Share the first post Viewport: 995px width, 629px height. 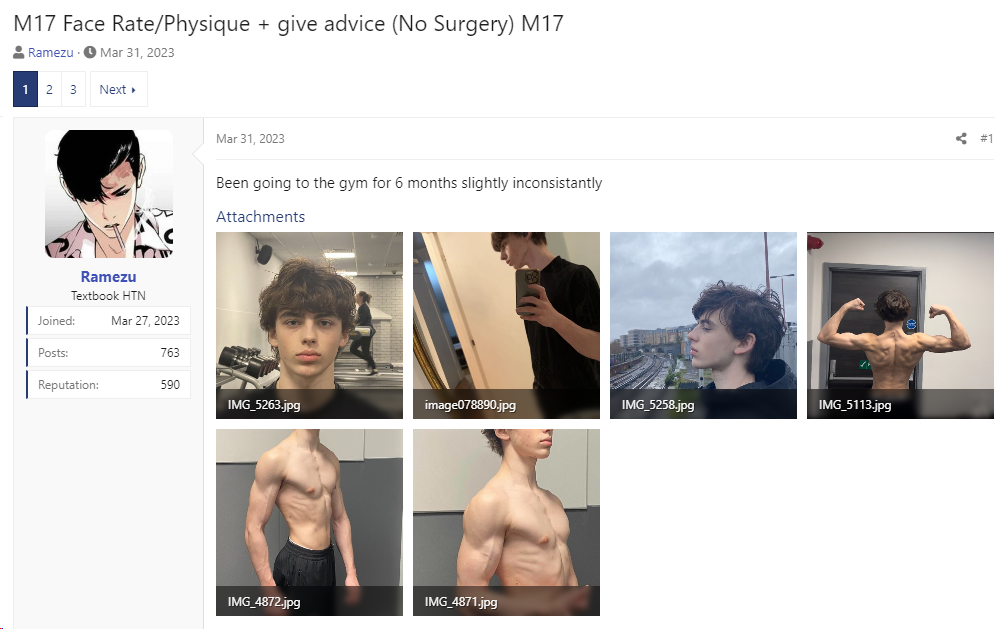tap(961, 139)
